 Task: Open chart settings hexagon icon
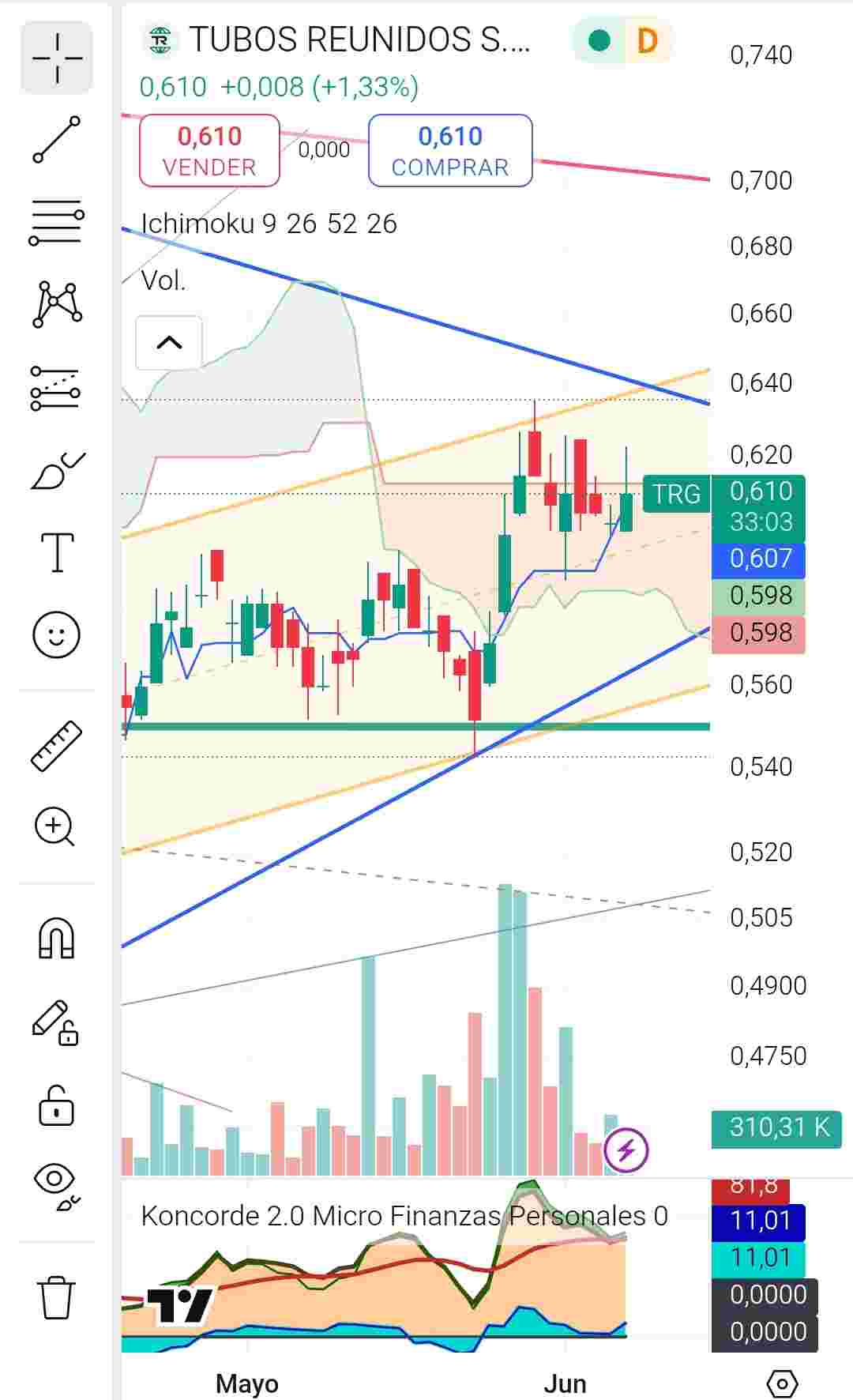pyautogui.click(x=782, y=1384)
